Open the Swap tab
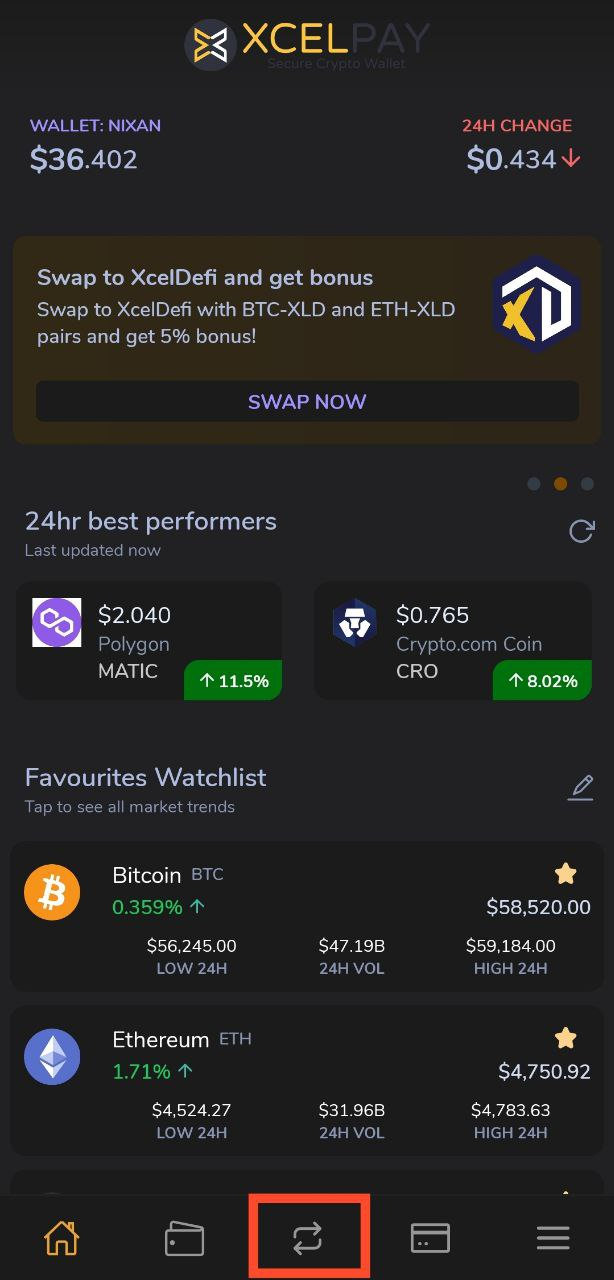The width and height of the screenshot is (614, 1280). (x=308, y=1238)
